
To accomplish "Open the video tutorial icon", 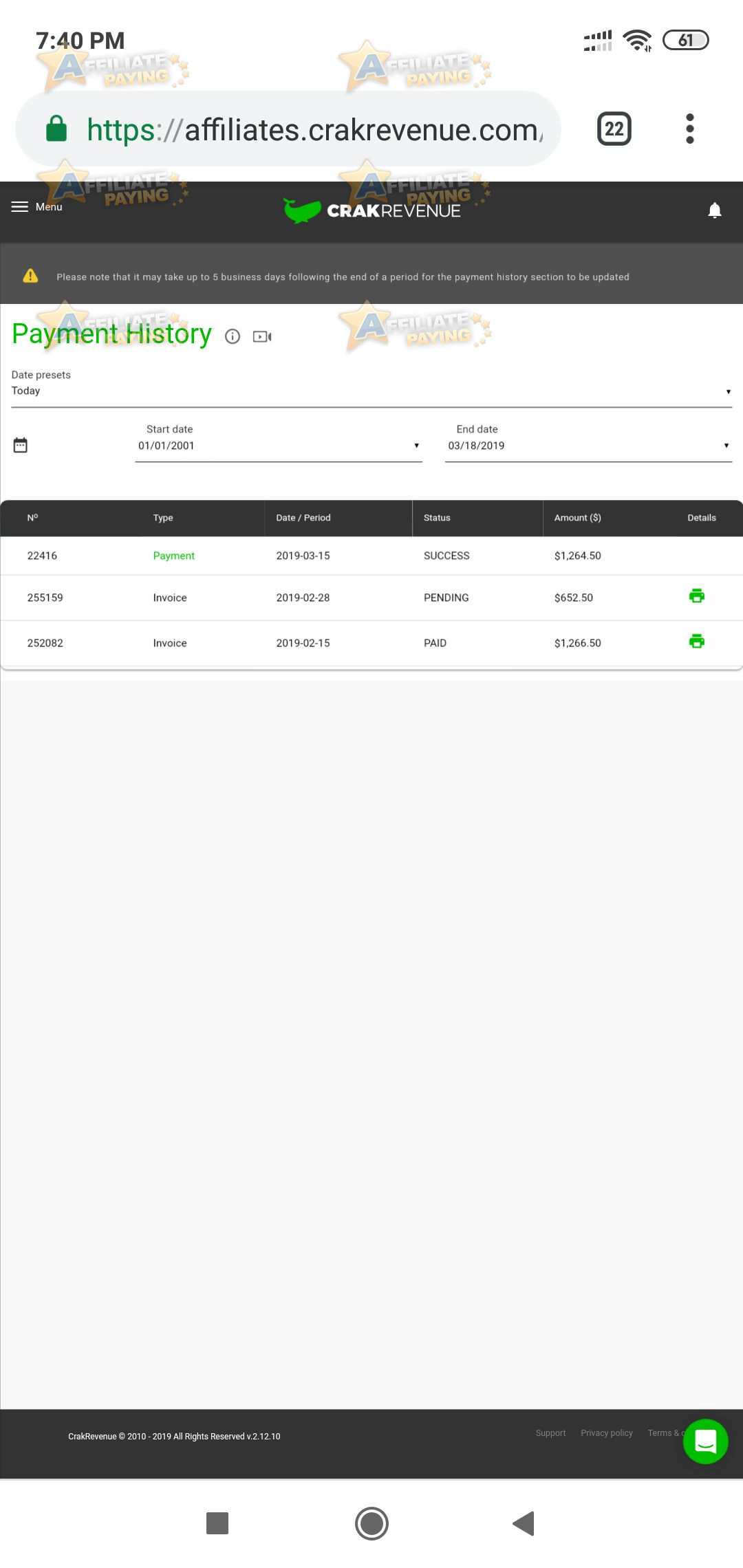I will 262,336.
